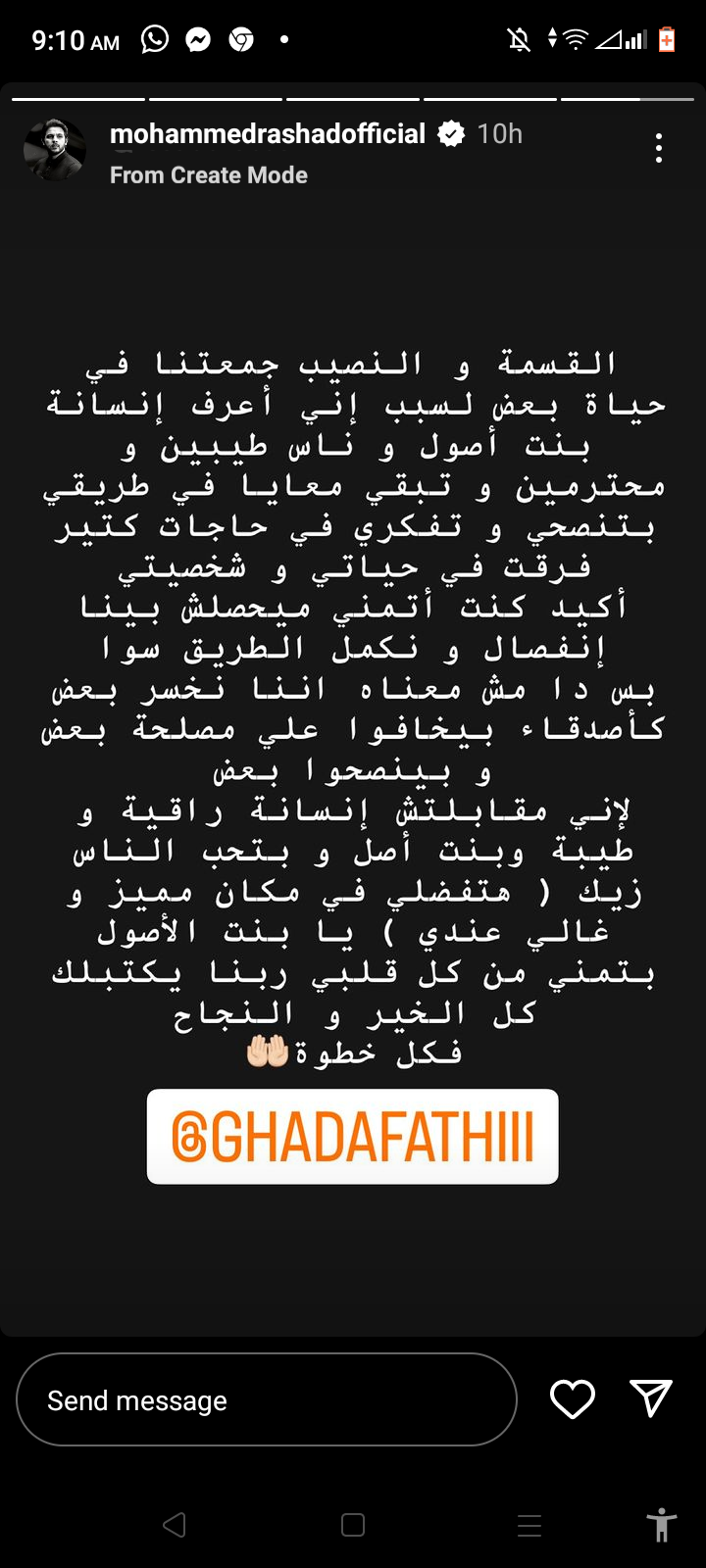Tap the mohammedrashadofficial username
This screenshot has width=706, height=1568.
tap(267, 133)
